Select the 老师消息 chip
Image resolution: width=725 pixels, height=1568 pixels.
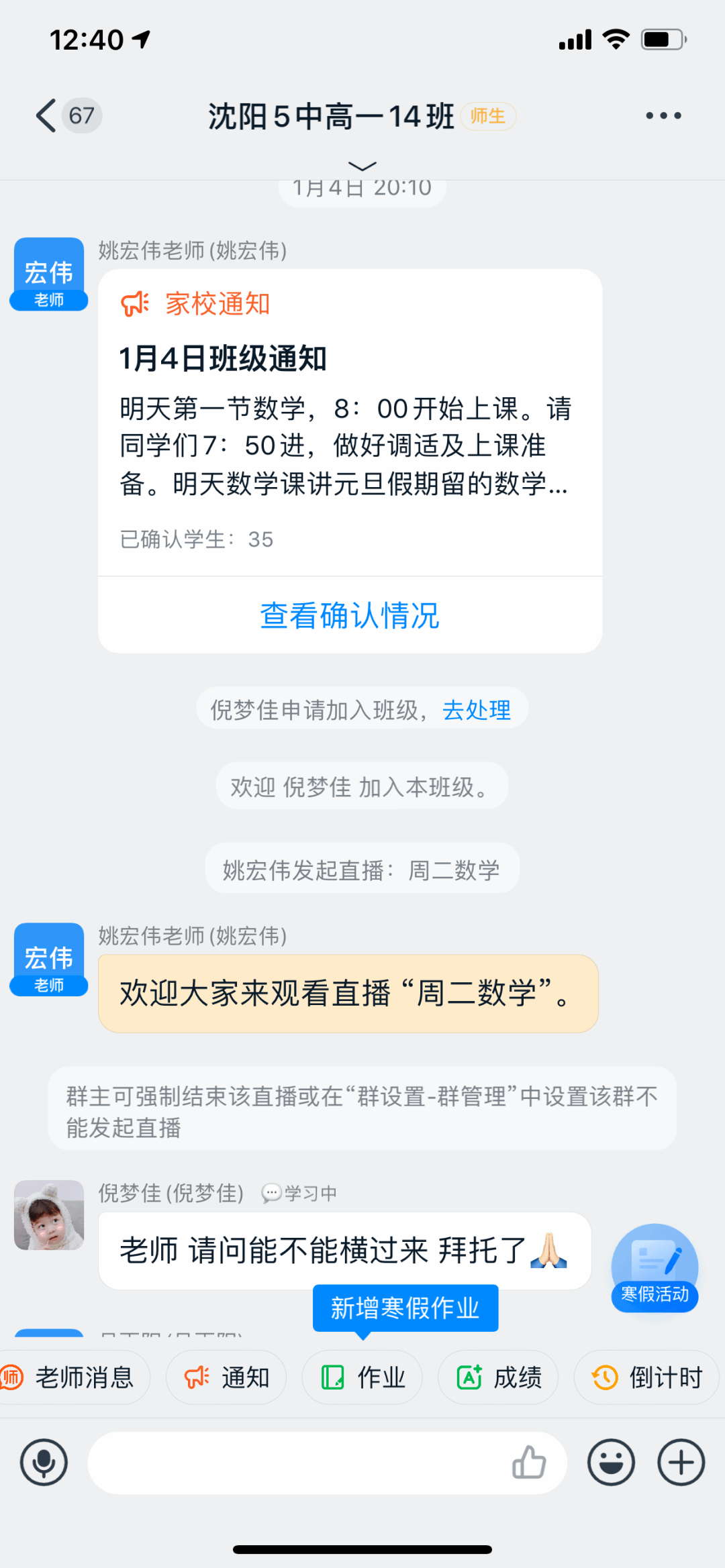(75, 1377)
